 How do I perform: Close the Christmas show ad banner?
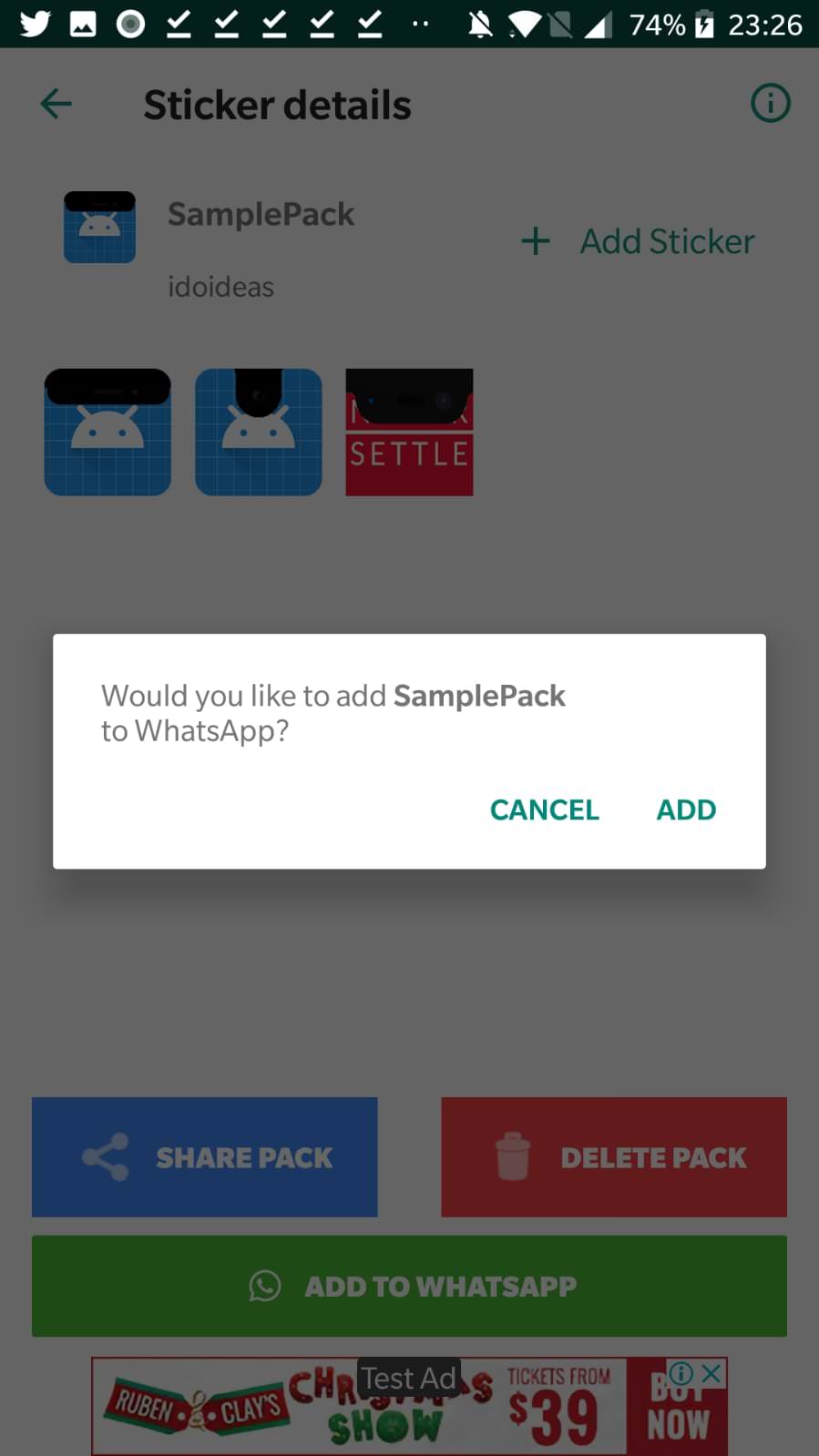[712, 1373]
